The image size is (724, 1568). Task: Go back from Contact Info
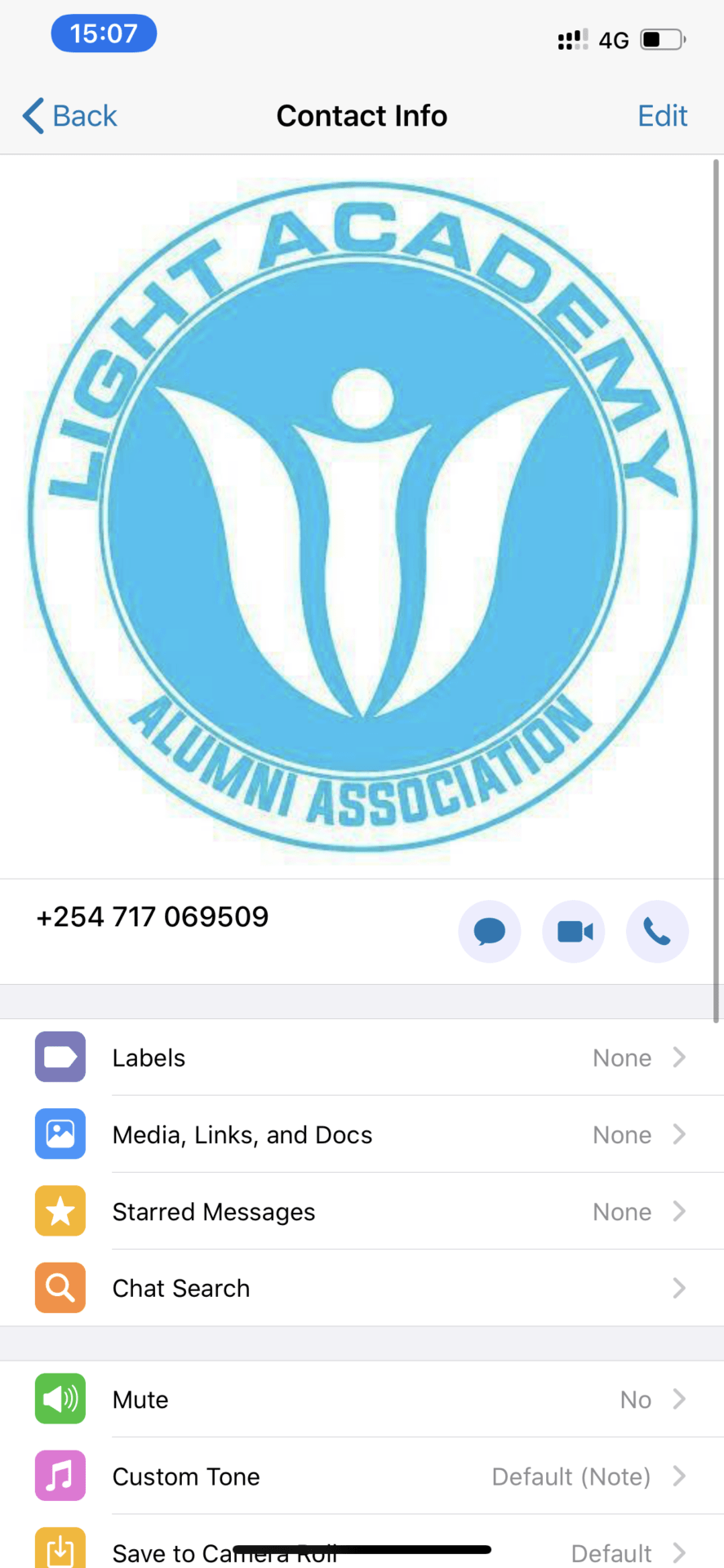click(x=70, y=116)
